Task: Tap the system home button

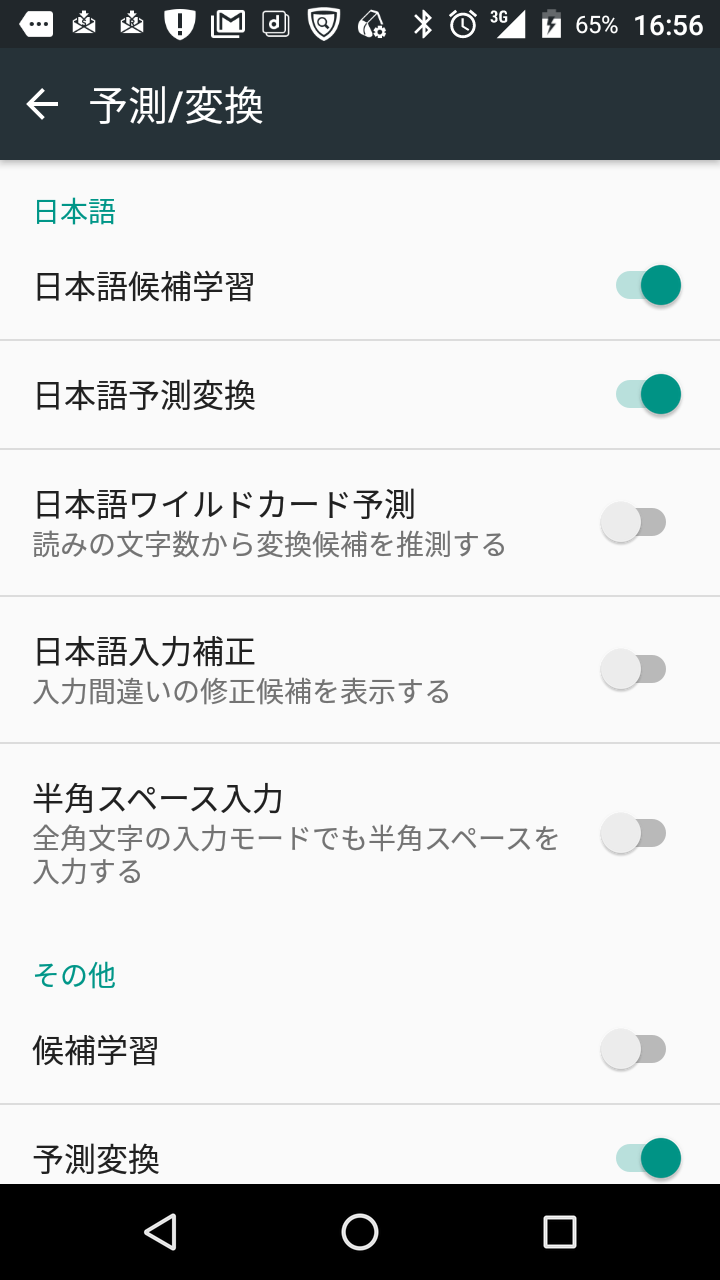Action: [360, 1232]
